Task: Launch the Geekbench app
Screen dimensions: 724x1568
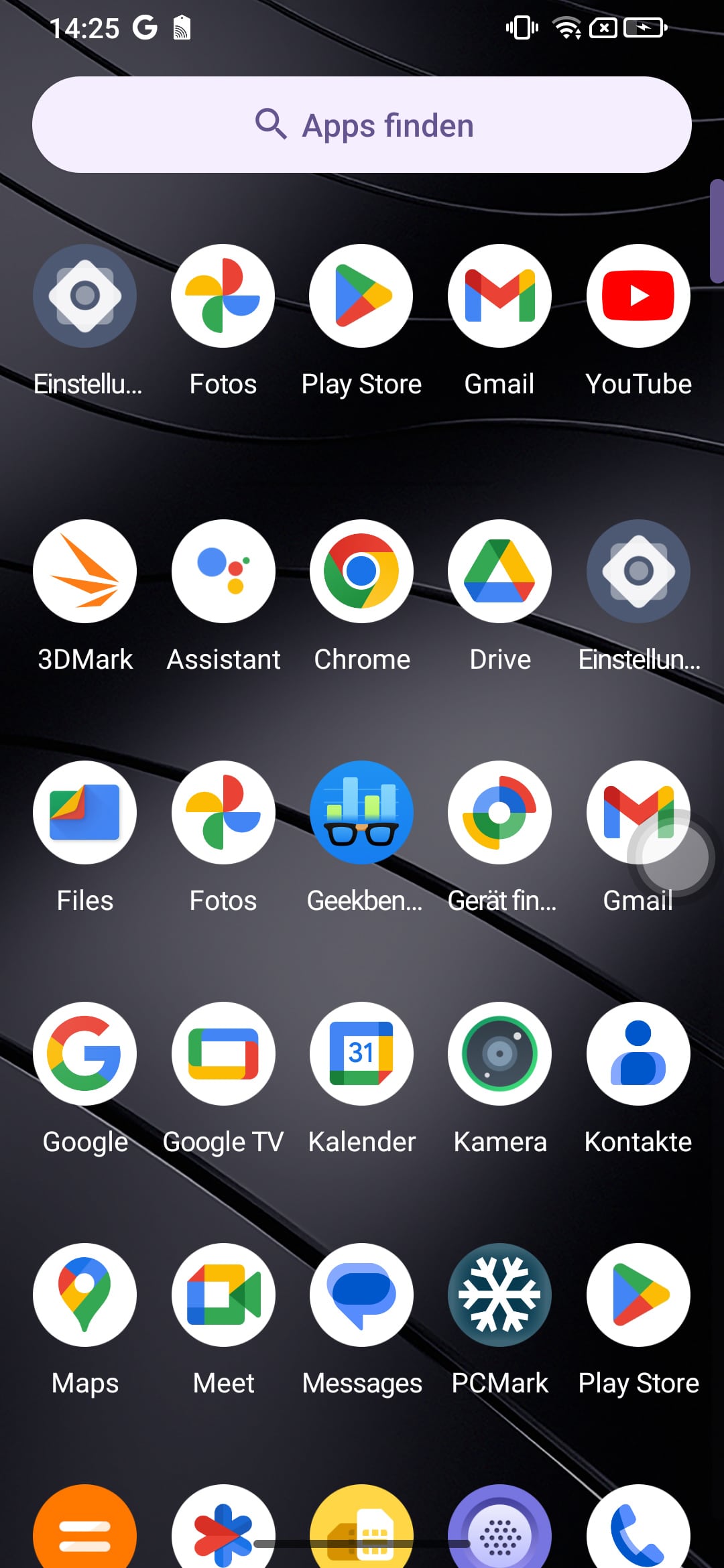Action: pyautogui.click(x=362, y=812)
